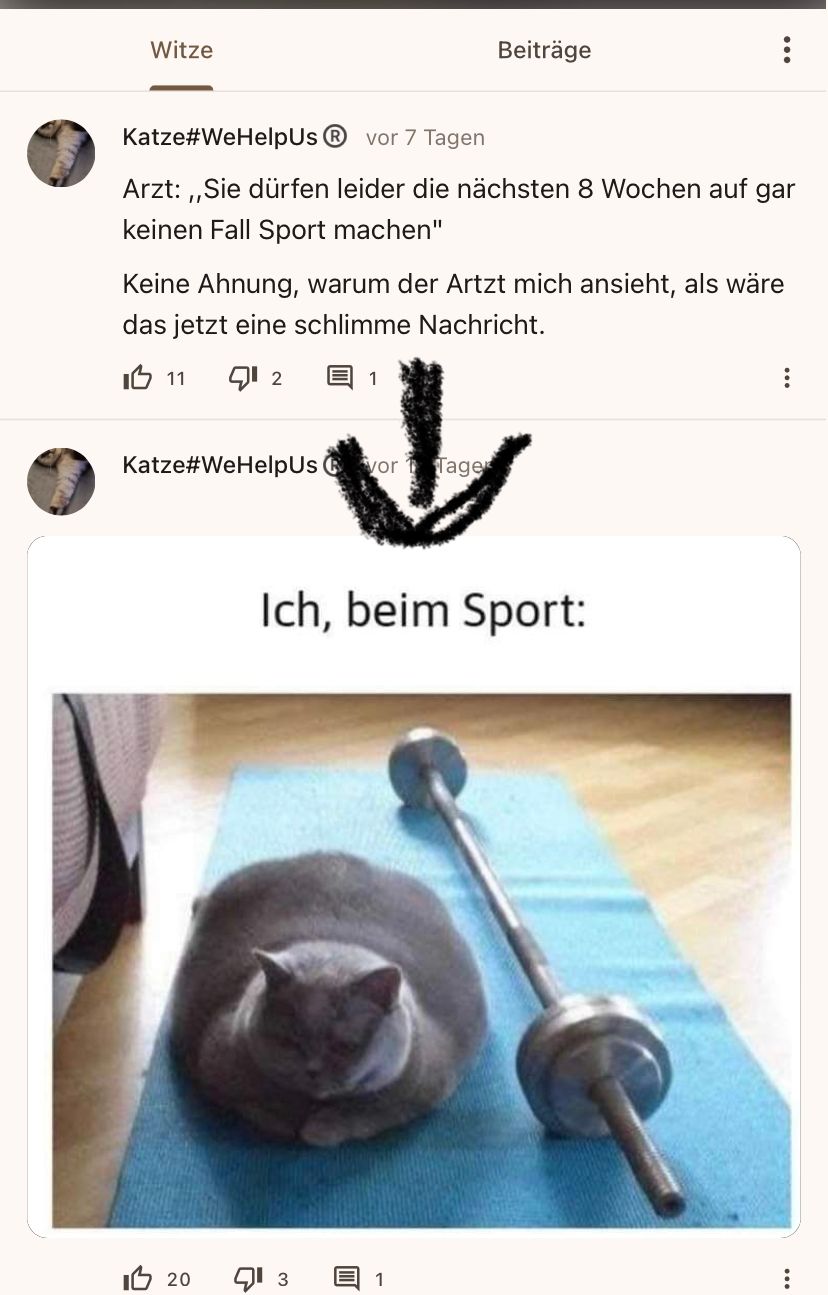This screenshot has width=828, height=1295.
Task: Open comments on the 'Ich, beim Sport' post
Action: [x=346, y=1278]
